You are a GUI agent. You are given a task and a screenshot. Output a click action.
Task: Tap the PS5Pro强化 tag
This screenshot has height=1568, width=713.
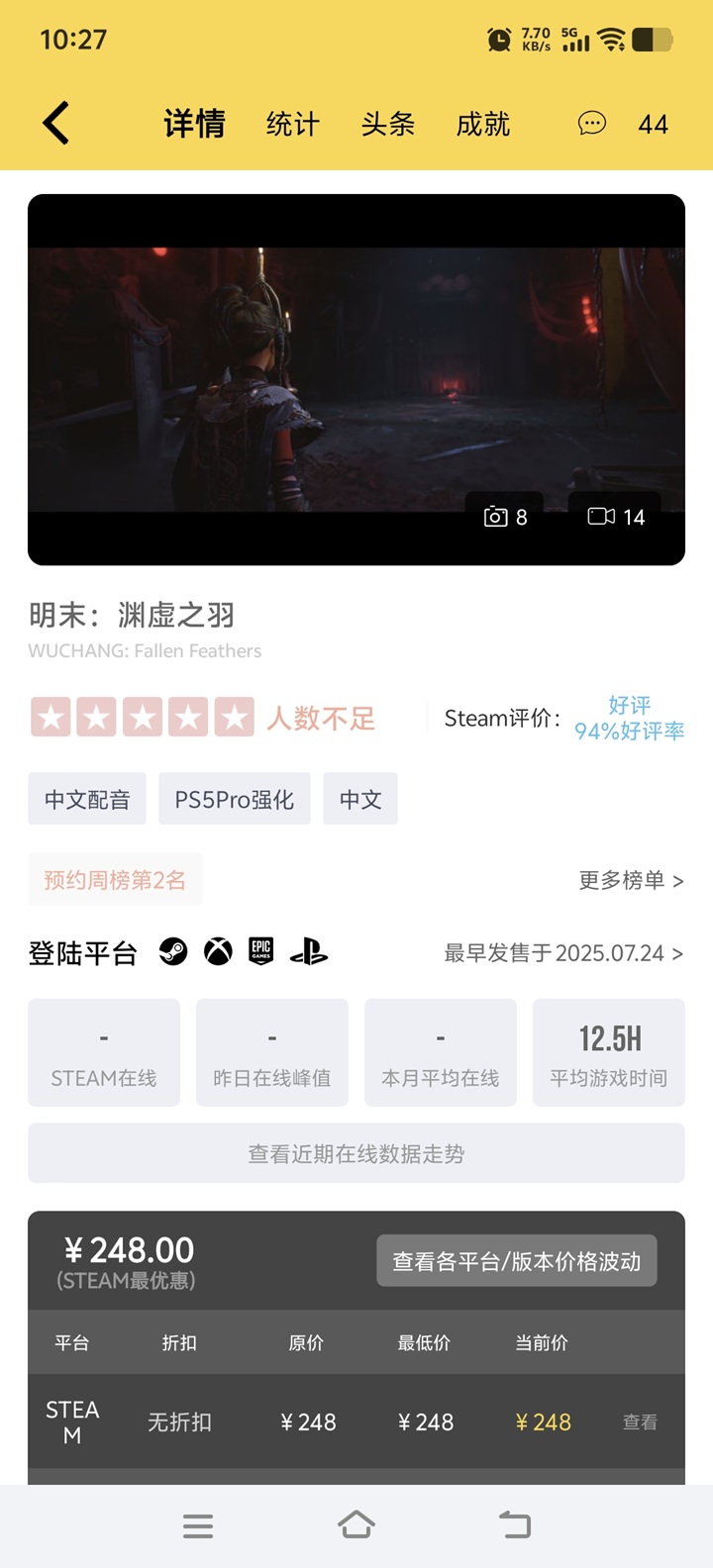pos(234,799)
